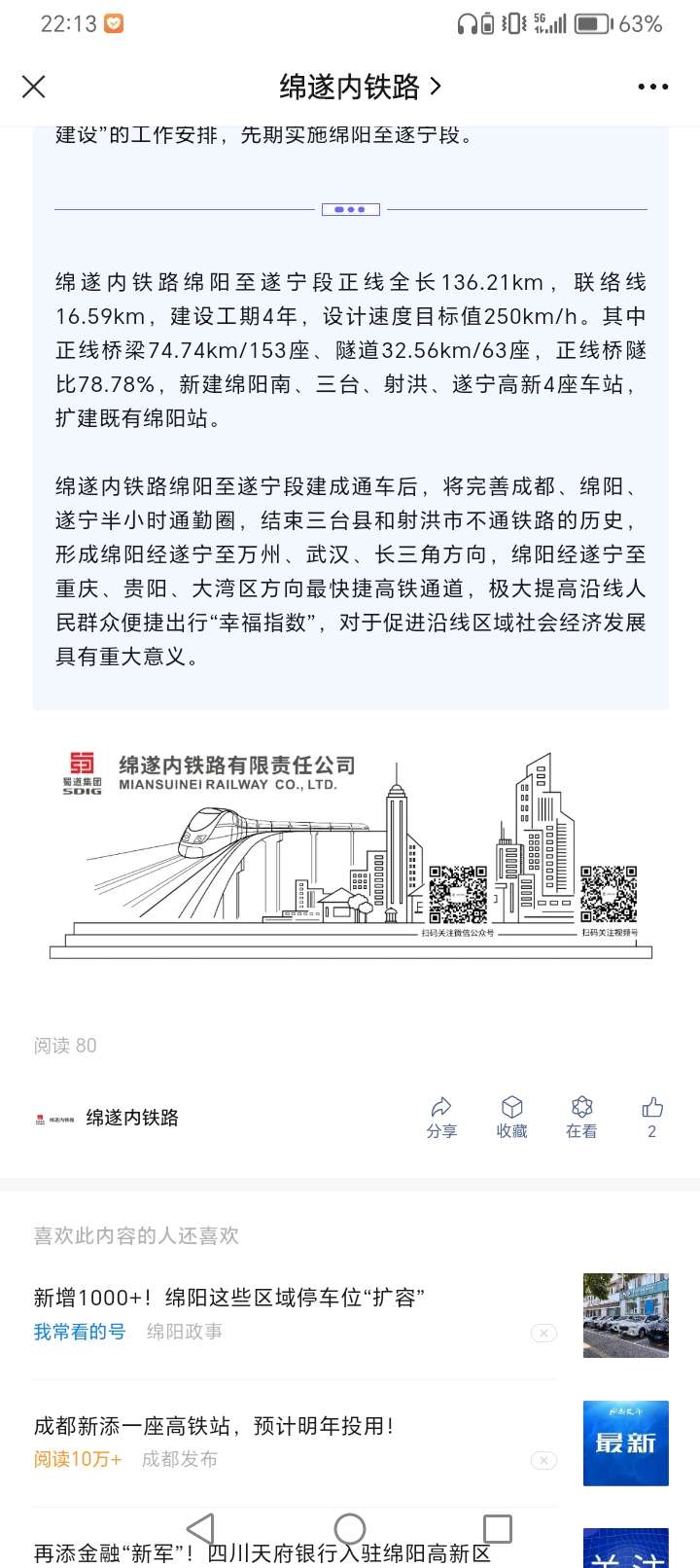This screenshot has height=1568, width=700.
Task: Open the three-dot overflow menu
Action: (652, 87)
